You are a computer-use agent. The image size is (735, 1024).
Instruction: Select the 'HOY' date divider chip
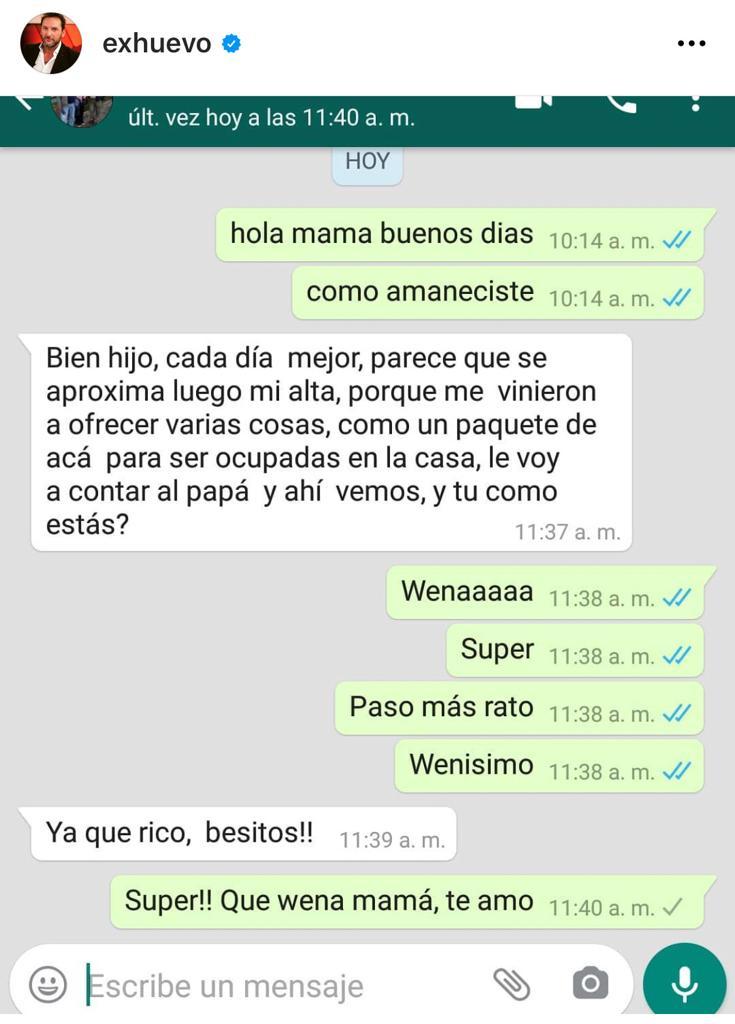[366, 161]
